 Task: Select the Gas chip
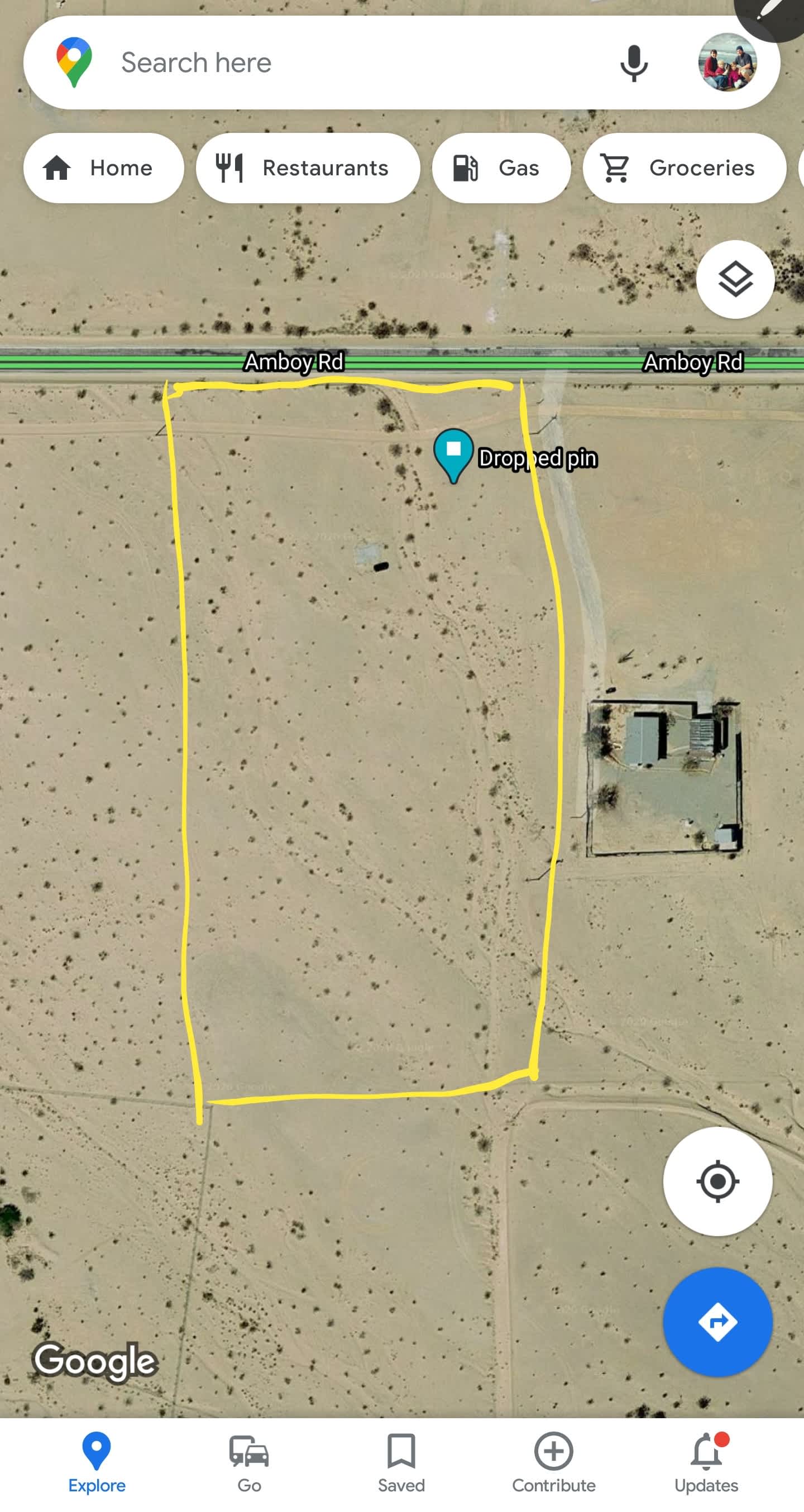(501, 168)
